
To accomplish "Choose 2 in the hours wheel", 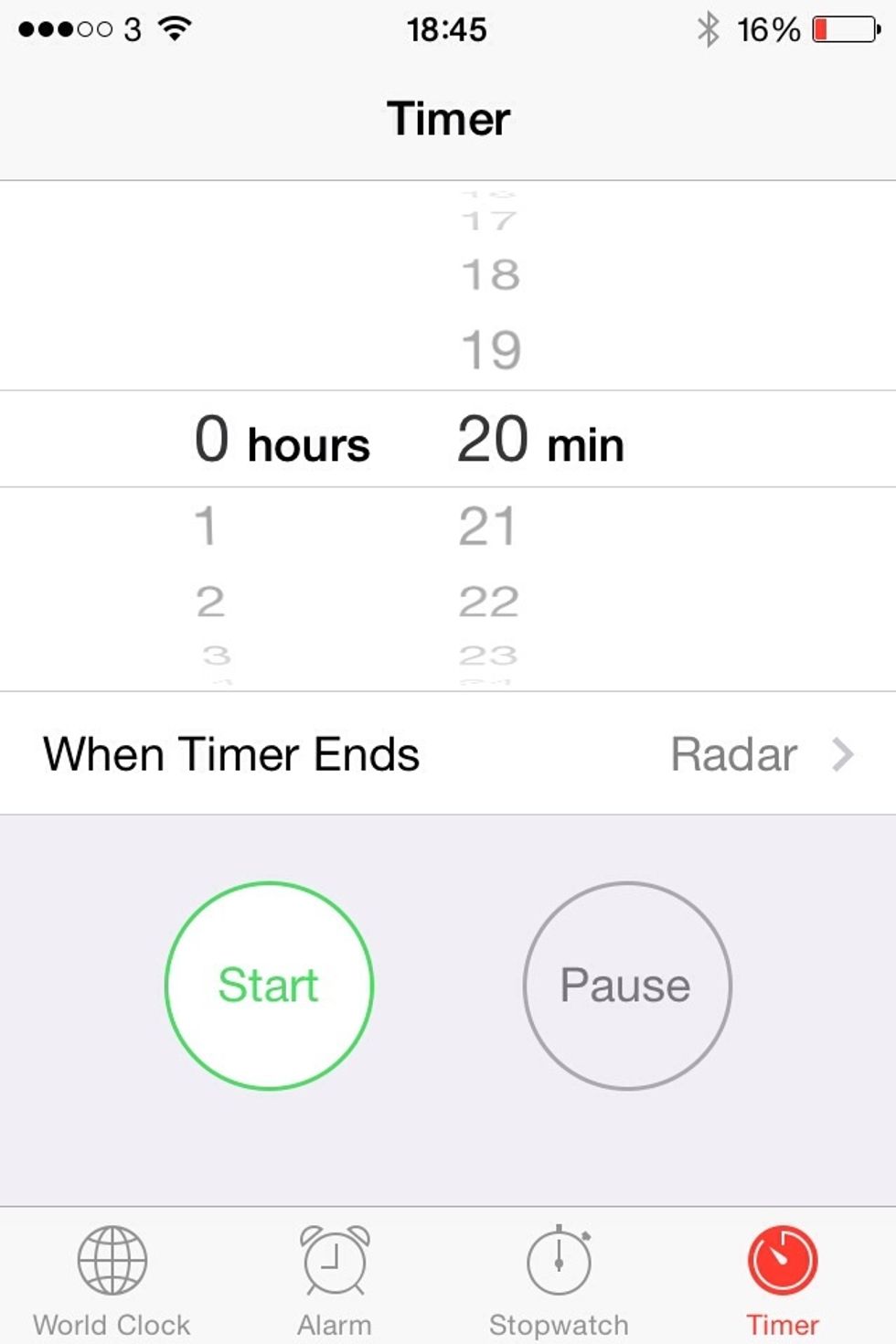I will pos(209,602).
